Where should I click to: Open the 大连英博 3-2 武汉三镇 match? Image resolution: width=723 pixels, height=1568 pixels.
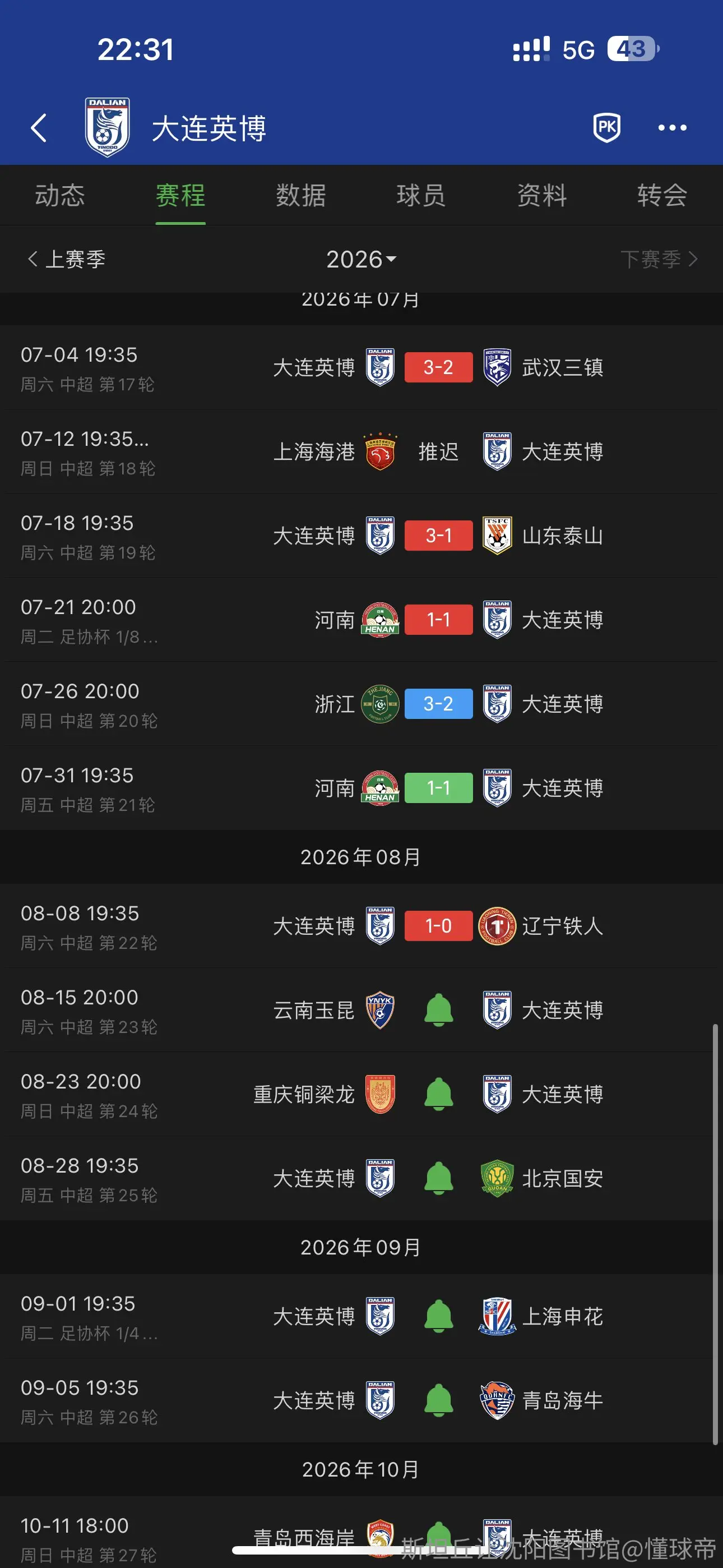pos(361,368)
